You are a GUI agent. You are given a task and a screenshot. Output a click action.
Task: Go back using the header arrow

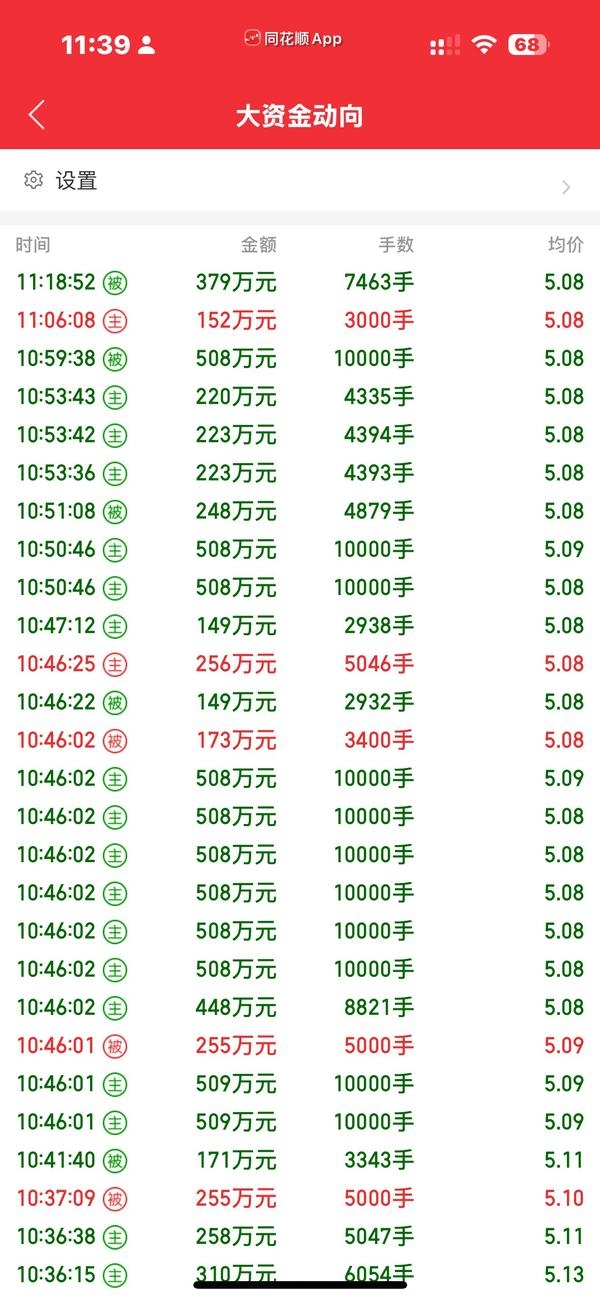point(37,115)
